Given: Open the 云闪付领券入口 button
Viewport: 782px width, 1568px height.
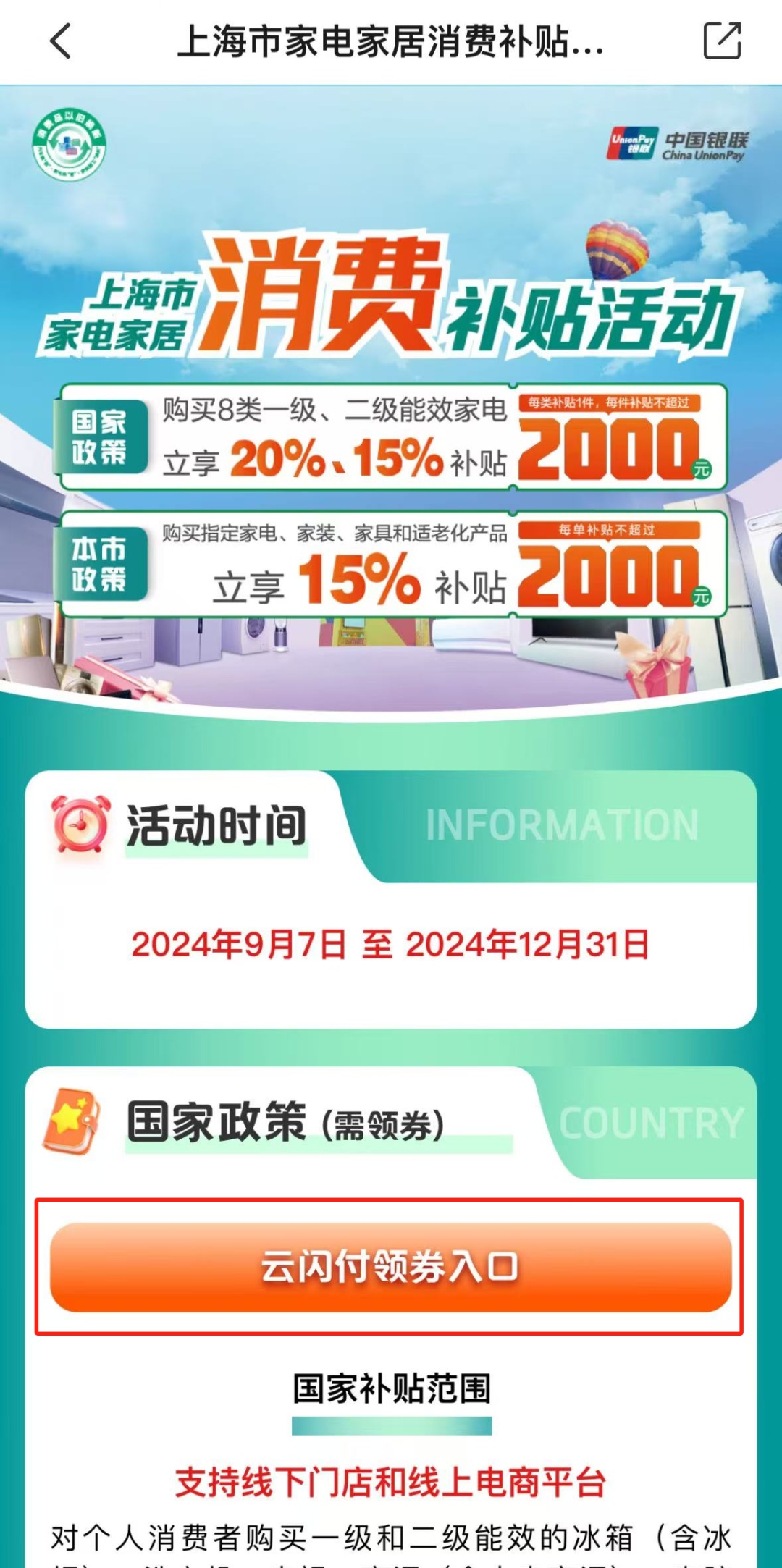Looking at the screenshot, I should point(390,1268).
